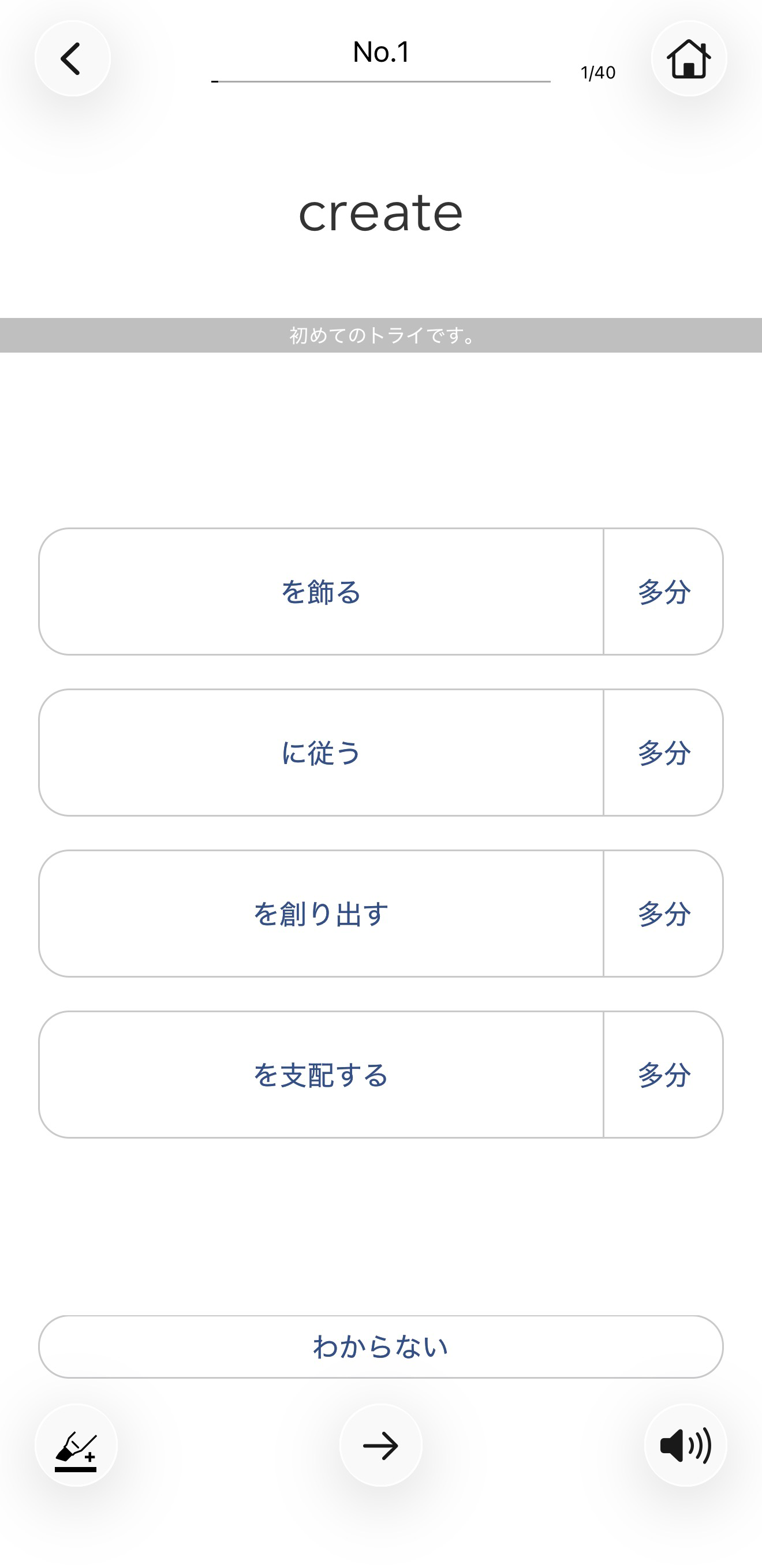
Task: Tap 多分 next to を創り出す
Action: point(663,913)
